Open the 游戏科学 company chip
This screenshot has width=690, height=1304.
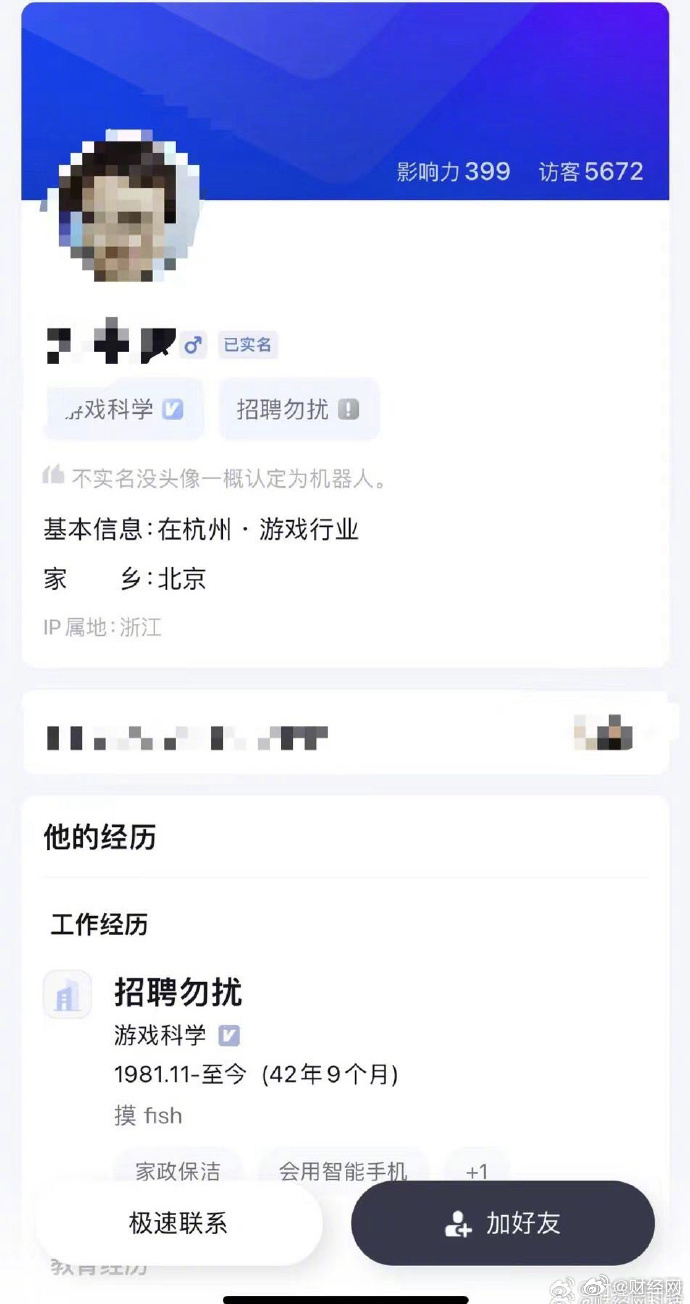pos(124,409)
